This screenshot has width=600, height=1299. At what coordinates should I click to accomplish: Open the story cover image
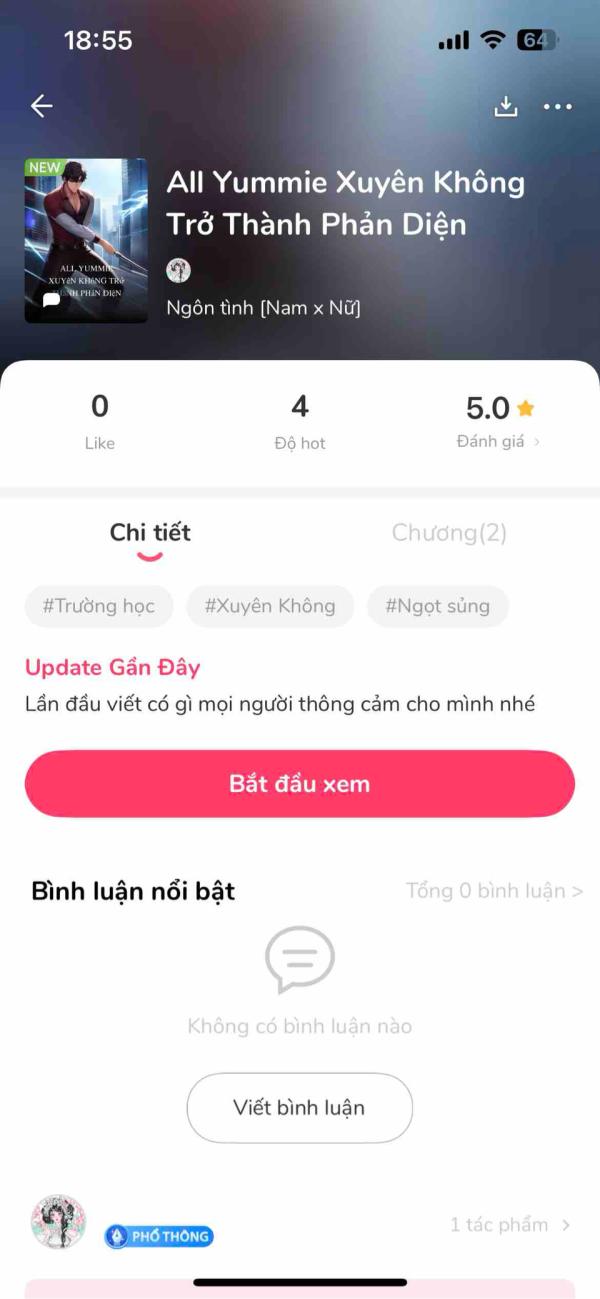(86, 240)
